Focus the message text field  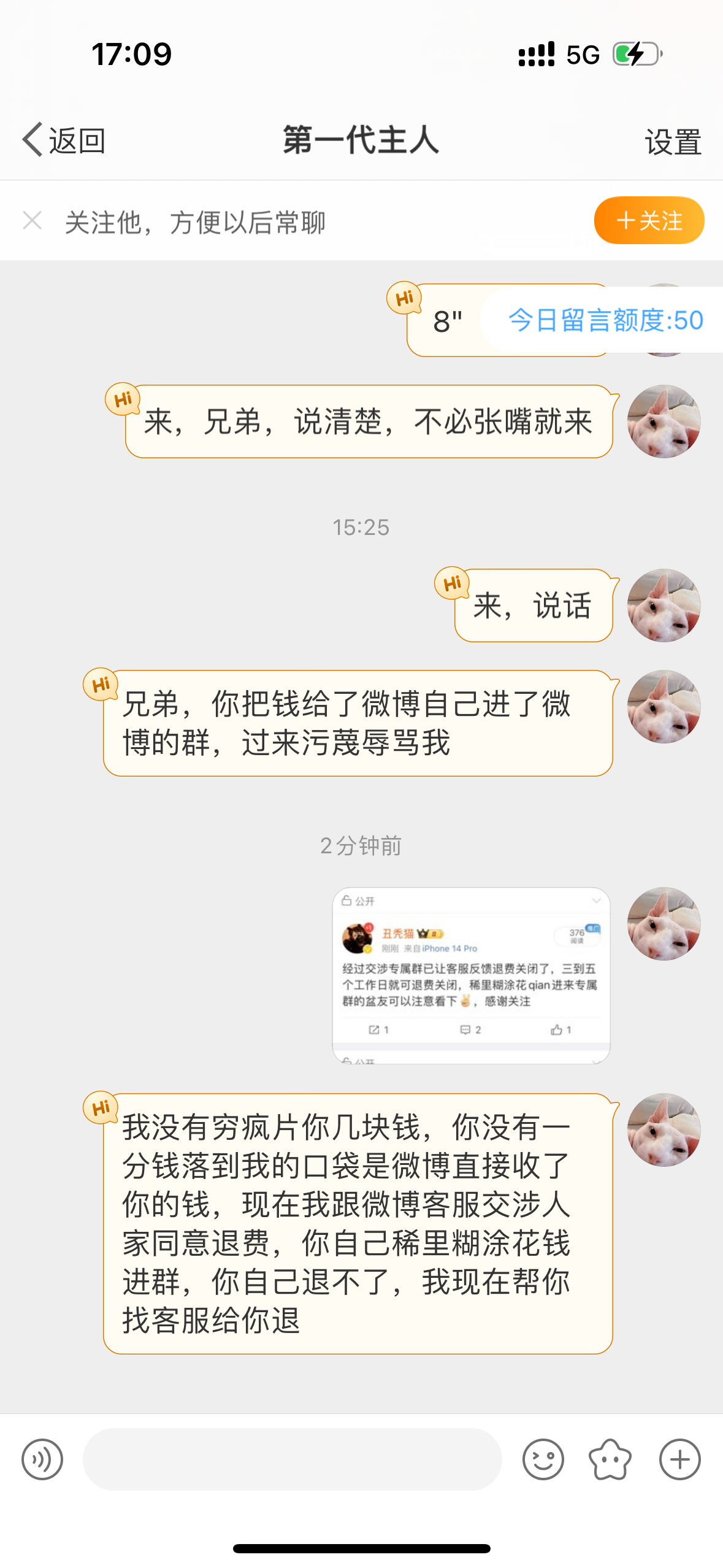point(292,1459)
